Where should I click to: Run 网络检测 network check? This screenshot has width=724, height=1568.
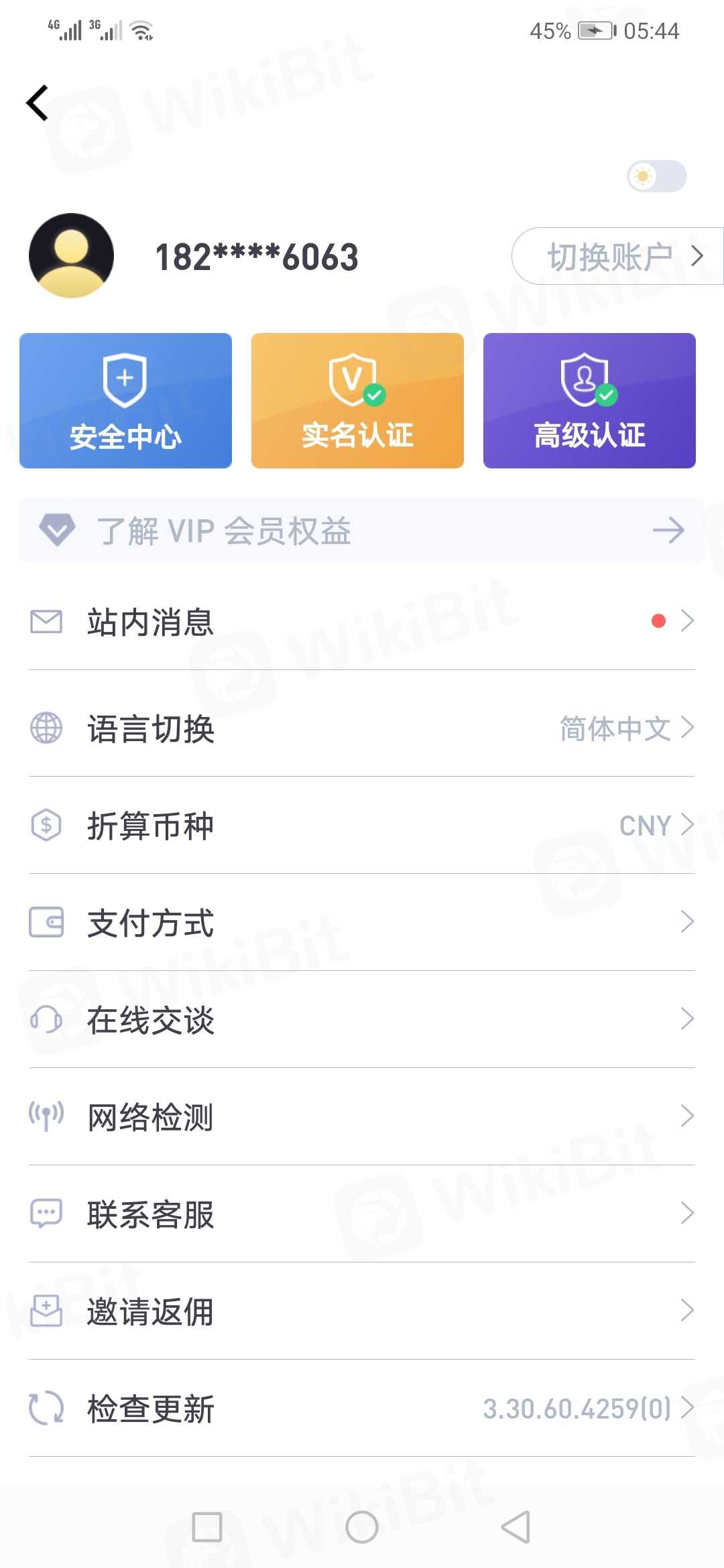[x=362, y=1117]
